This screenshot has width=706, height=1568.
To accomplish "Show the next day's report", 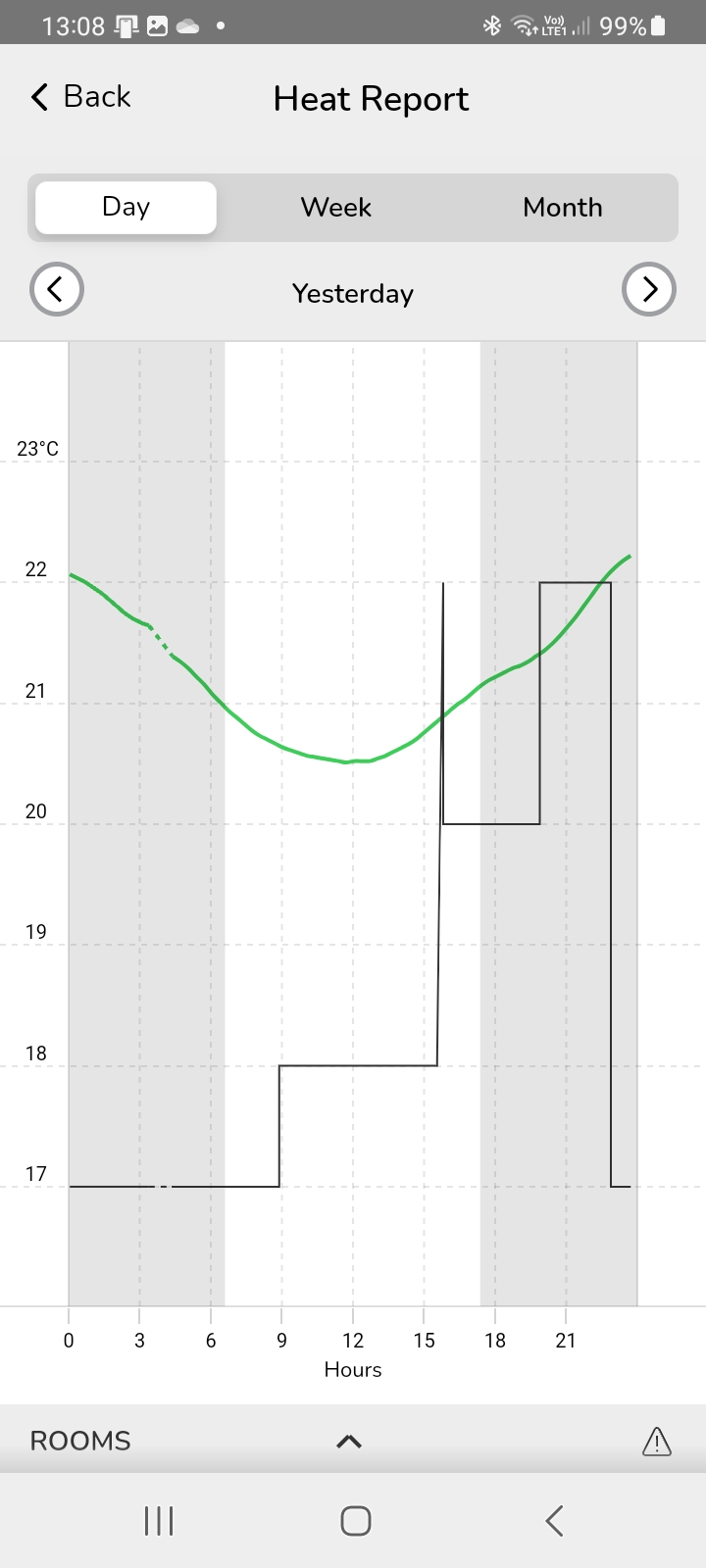I will click(648, 290).
